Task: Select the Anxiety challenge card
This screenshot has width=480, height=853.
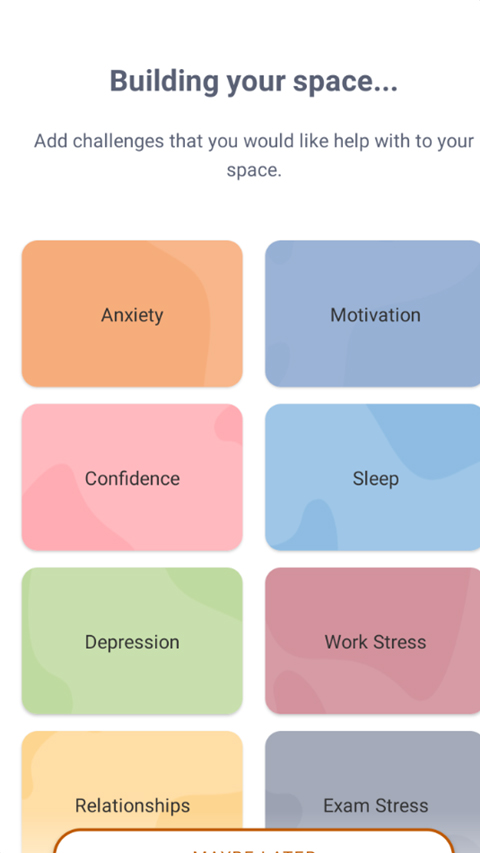Action: click(x=132, y=314)
